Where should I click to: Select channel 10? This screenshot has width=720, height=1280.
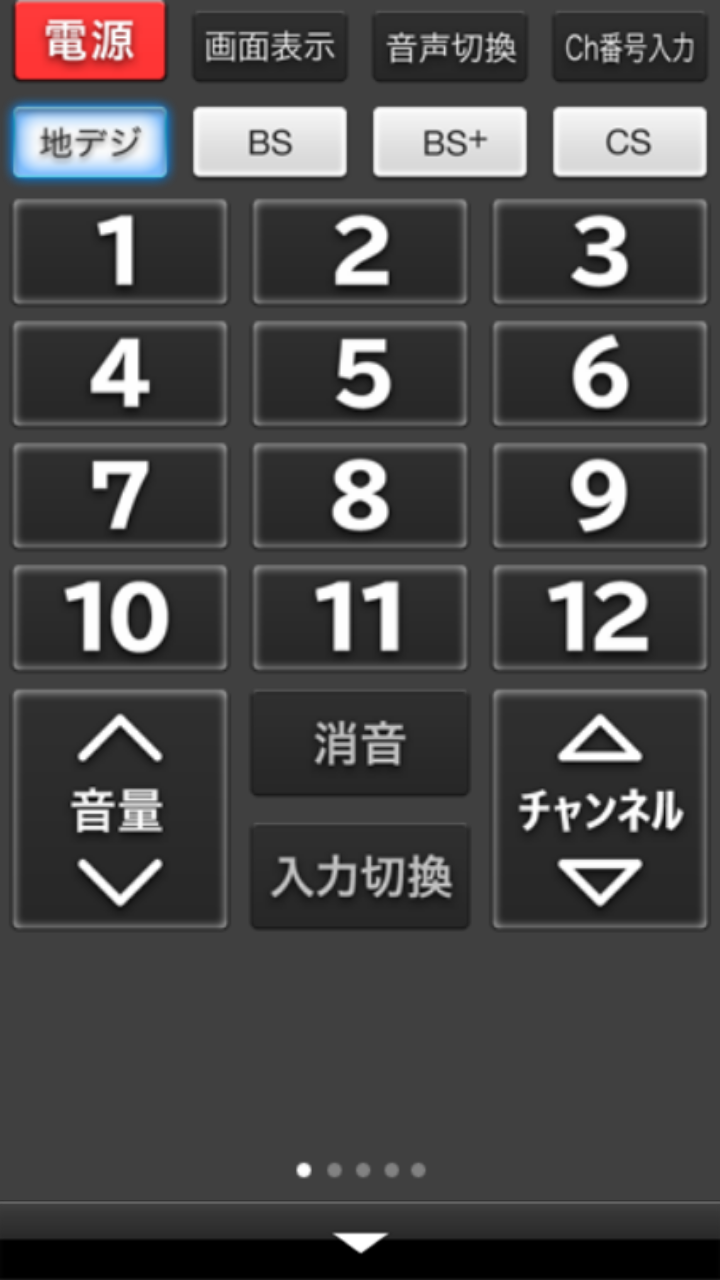click(x=120, y=618)
